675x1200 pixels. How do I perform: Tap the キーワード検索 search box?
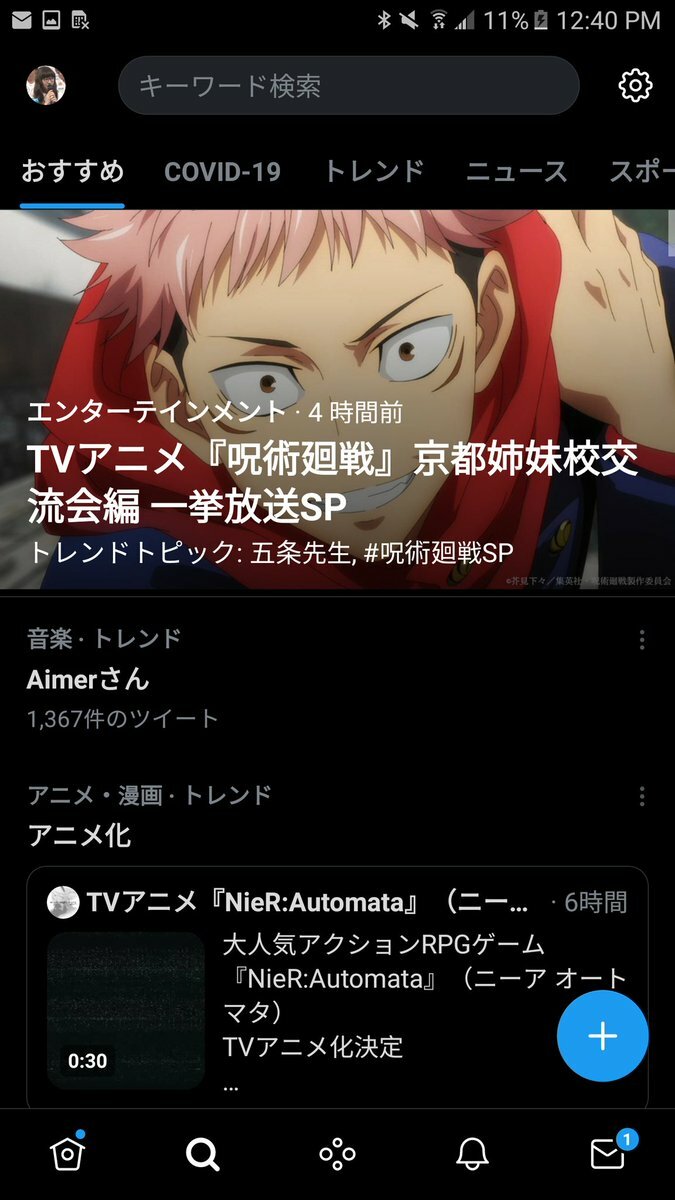click(348, 86)
